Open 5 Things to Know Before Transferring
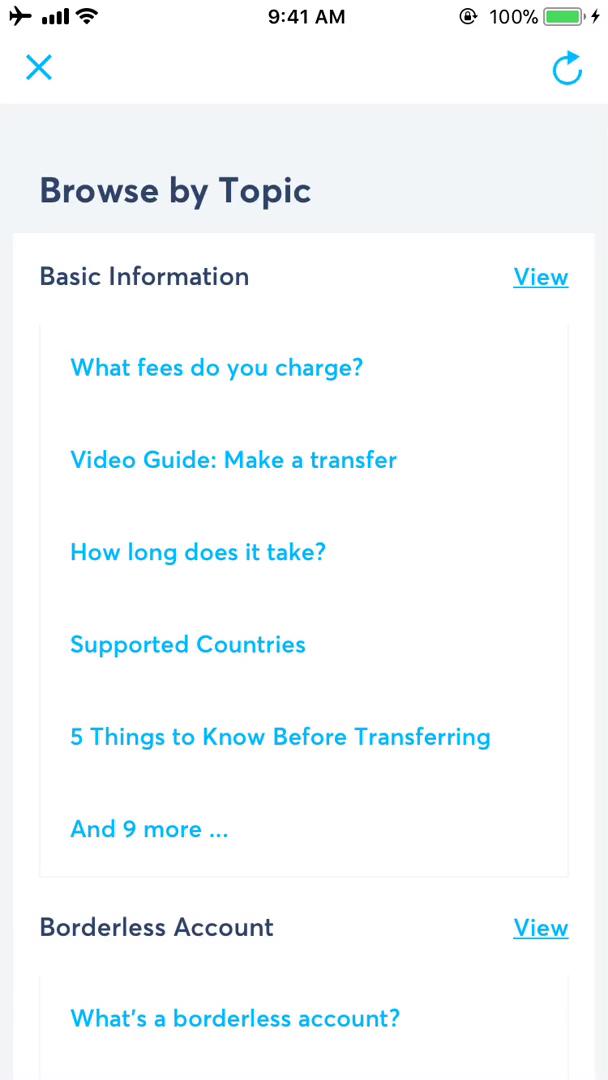The width and height of the screenshot is (608, 1080). (280, 737)
